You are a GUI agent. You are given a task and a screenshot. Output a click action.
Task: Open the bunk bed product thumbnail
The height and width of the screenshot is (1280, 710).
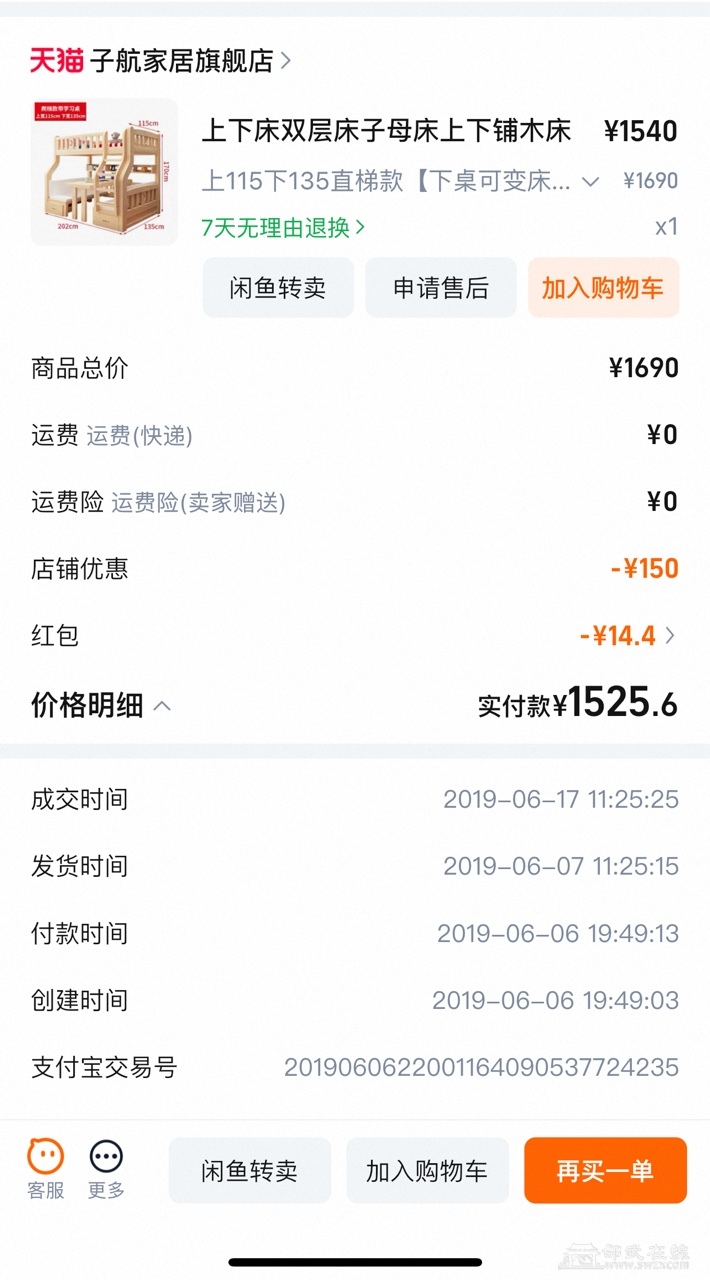[x=104, y=171]
